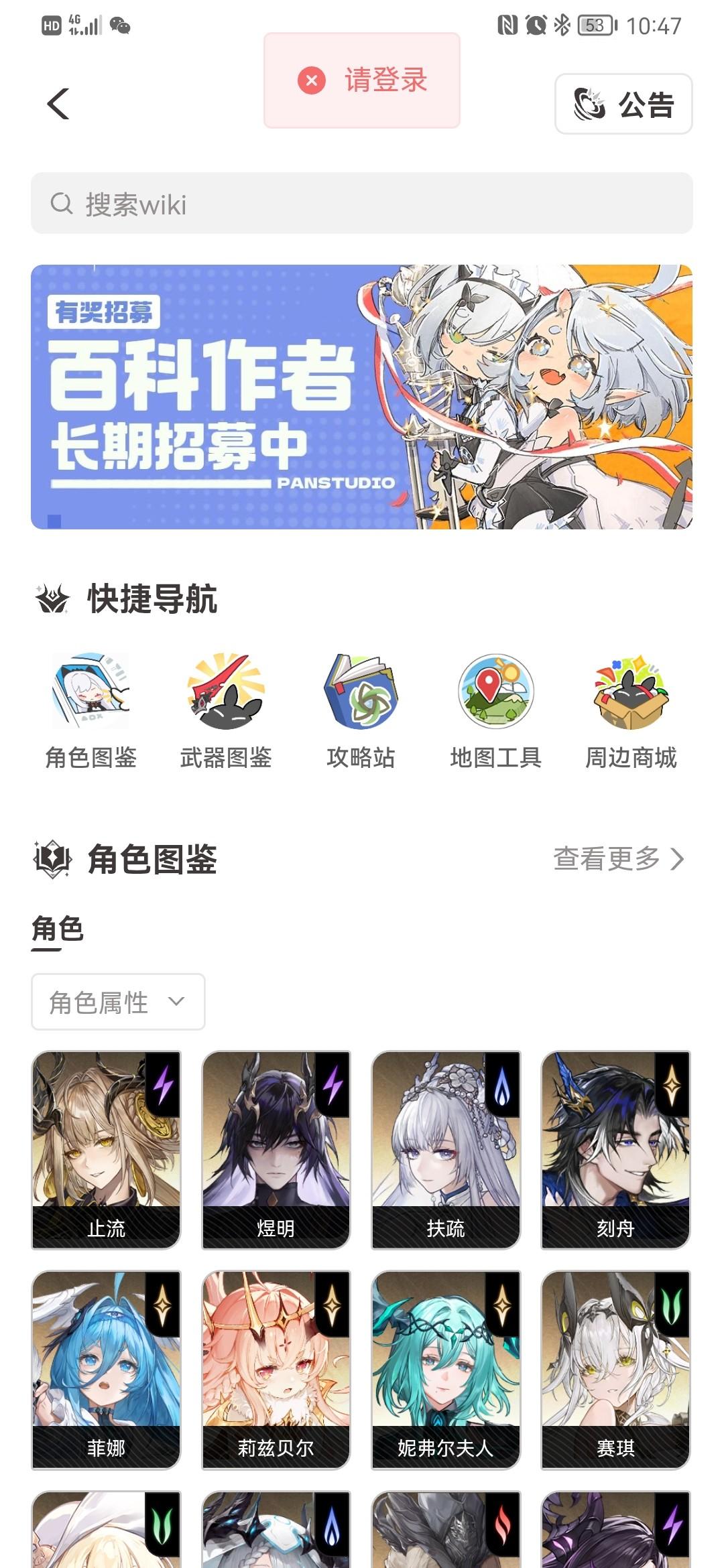Tap the 搜索wiki search box

pos(362,203)
